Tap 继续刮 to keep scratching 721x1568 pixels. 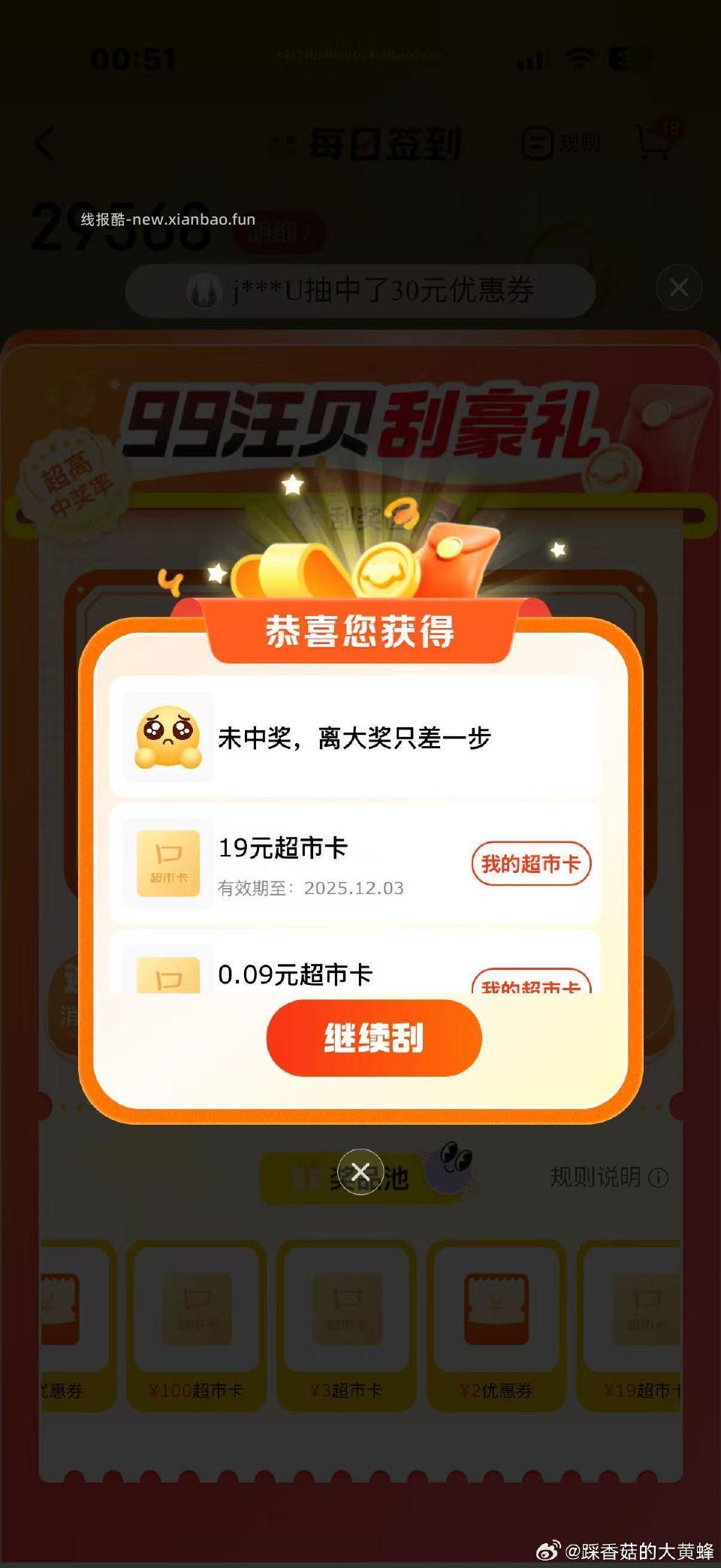[x=373, y=1038]
